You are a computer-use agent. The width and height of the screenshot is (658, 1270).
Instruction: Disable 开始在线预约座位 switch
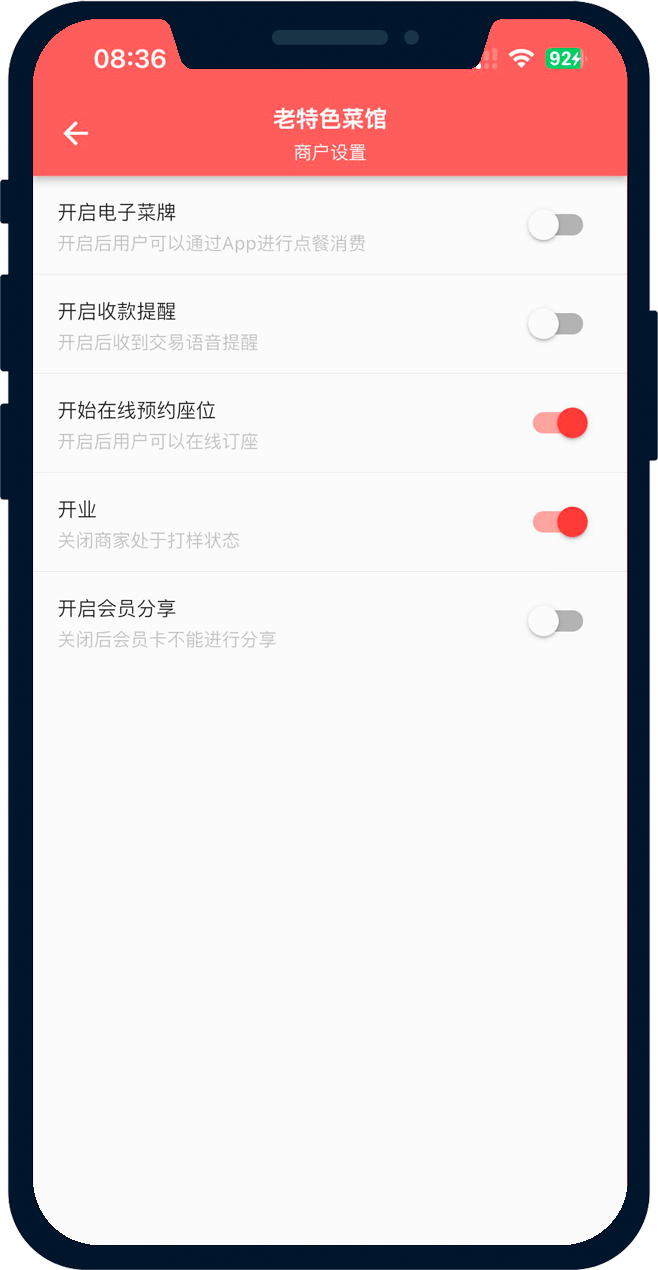click(559, 423)
